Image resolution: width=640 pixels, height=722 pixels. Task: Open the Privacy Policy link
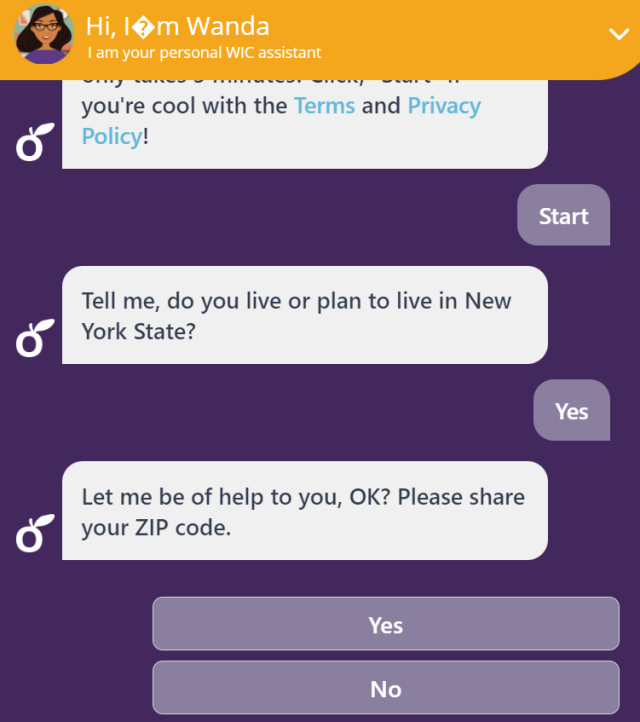click(443, 106)
